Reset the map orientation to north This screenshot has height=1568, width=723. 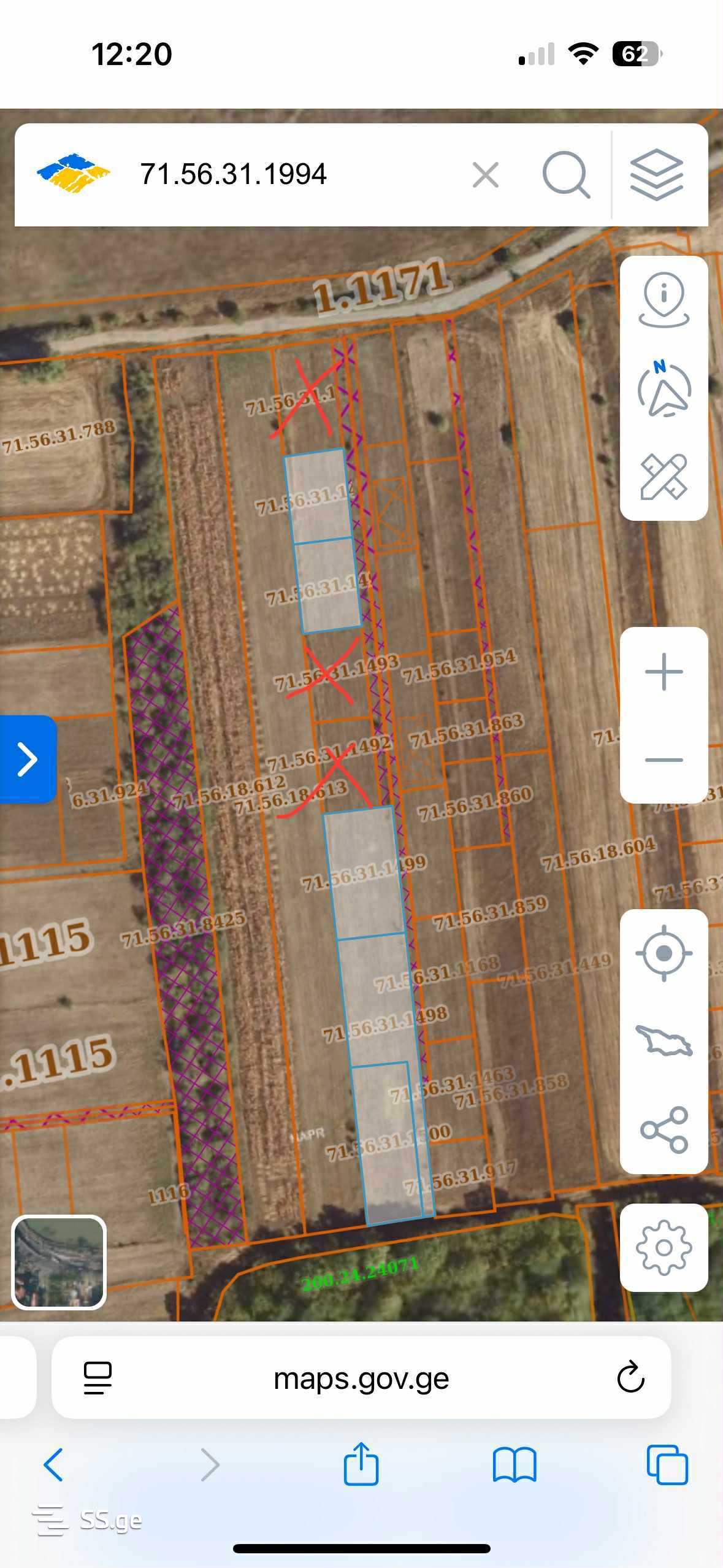click(664, 389)
